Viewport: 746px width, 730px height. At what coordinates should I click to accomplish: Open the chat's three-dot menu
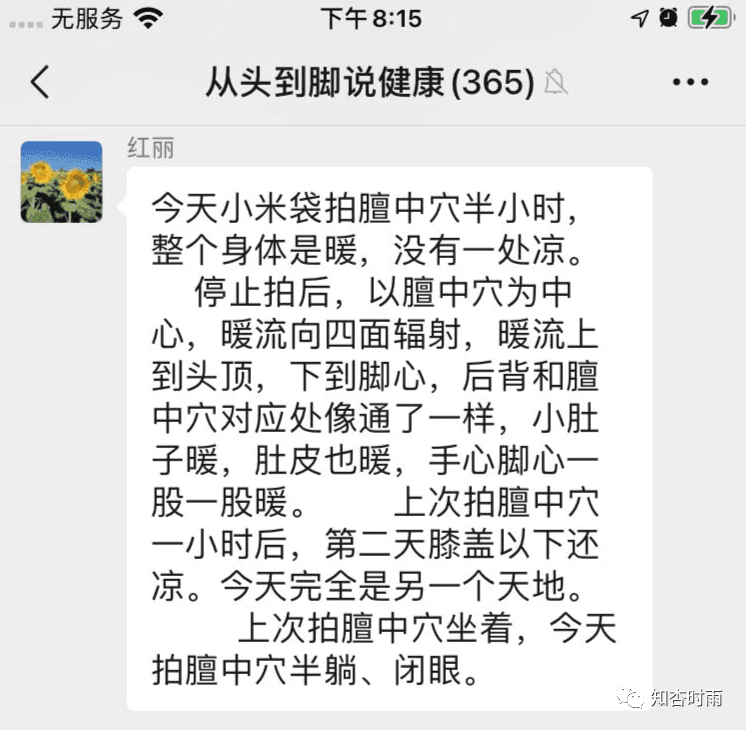(x=690, y=82)
